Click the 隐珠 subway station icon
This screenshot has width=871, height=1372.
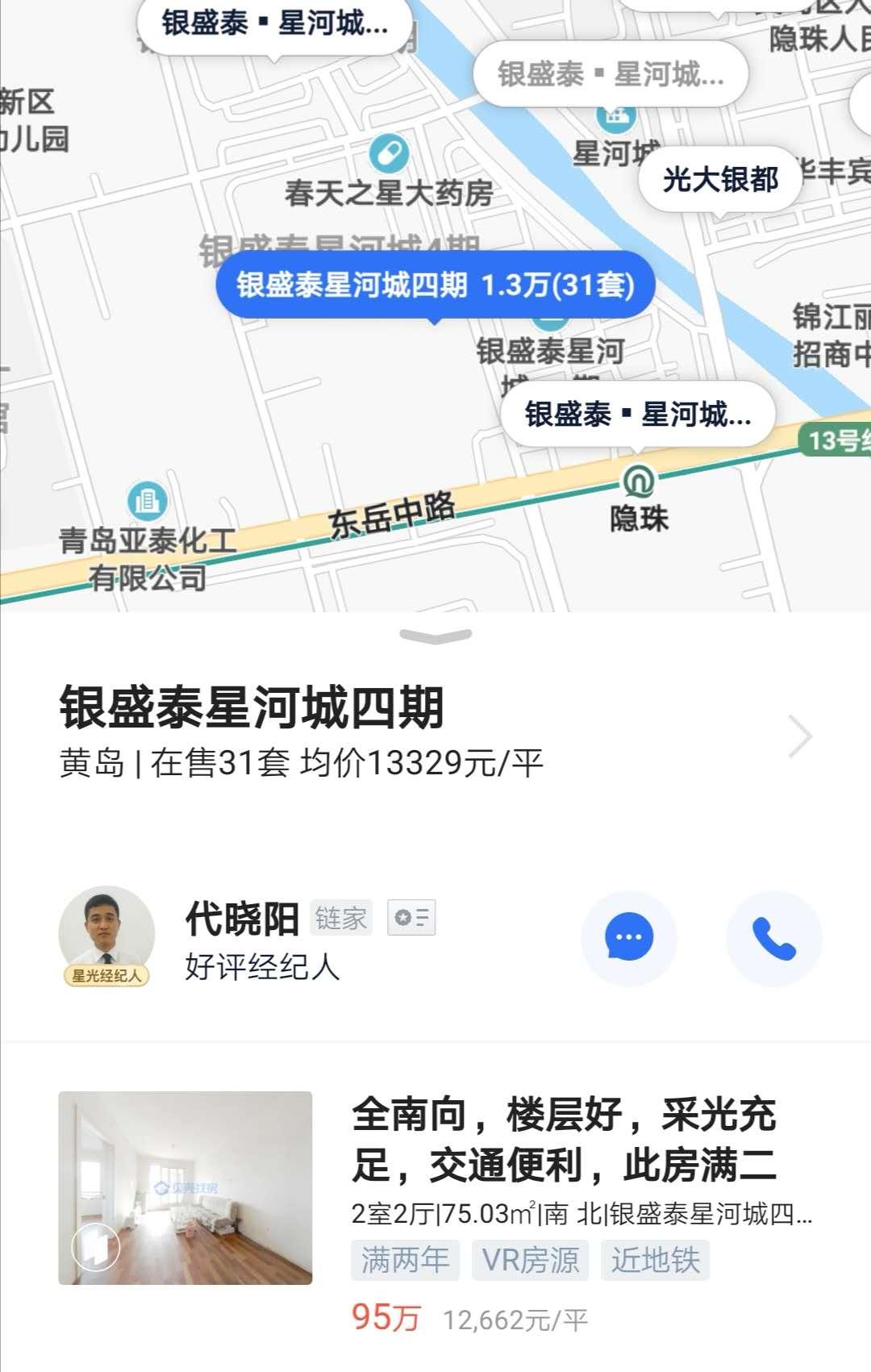point(636,483)
